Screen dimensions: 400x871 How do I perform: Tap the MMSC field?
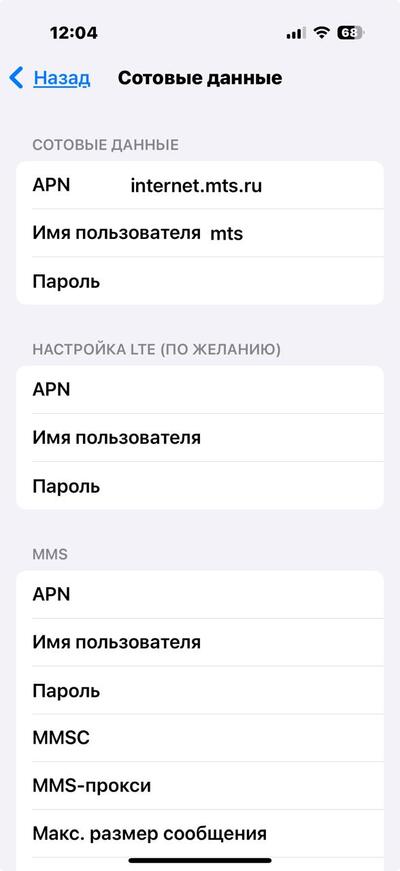coord(200,738)
